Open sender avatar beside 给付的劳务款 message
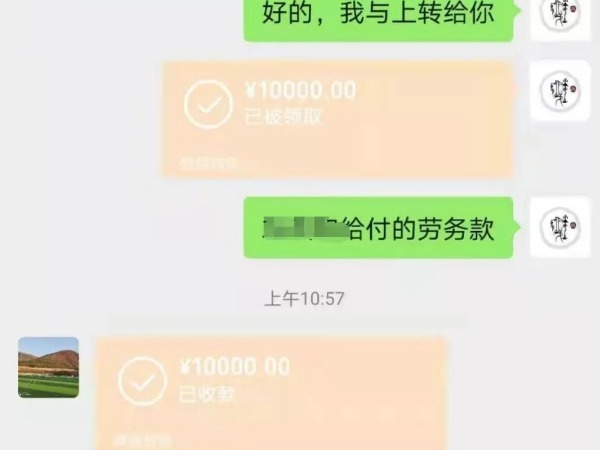This screenshot has width=600, height=450. [x=559, y=228]
